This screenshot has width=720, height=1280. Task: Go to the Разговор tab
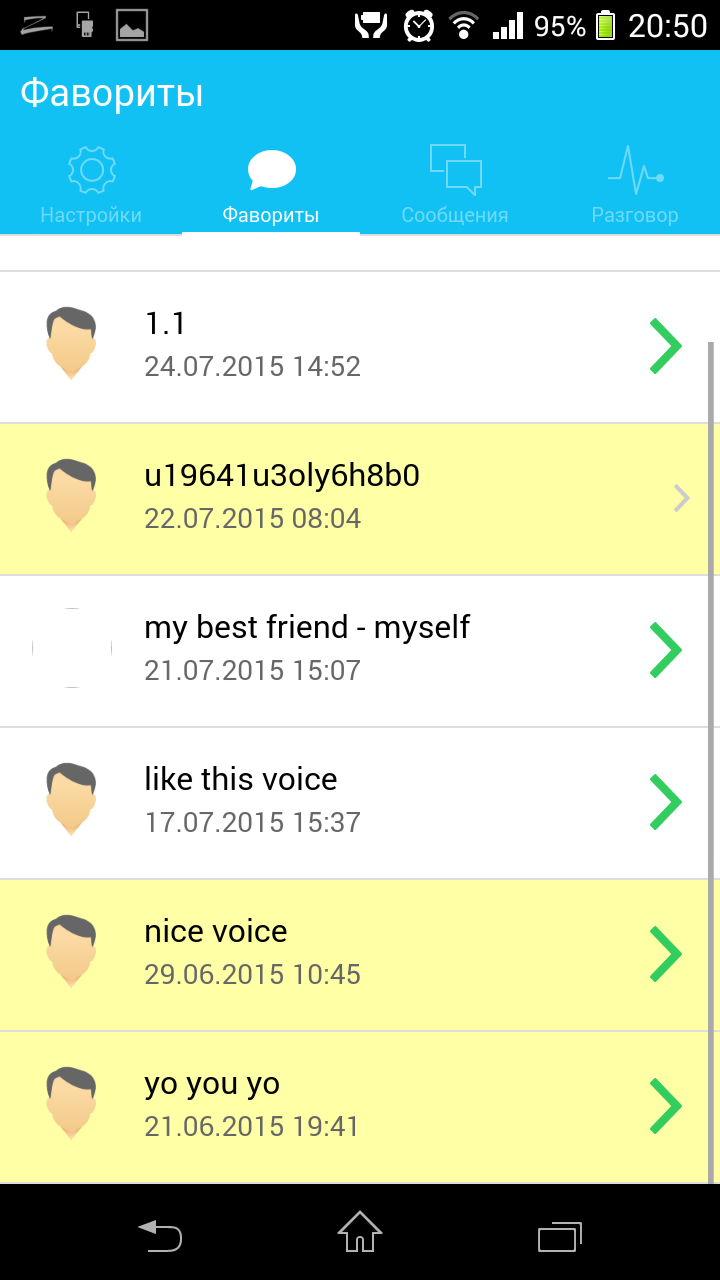[635, 186]
